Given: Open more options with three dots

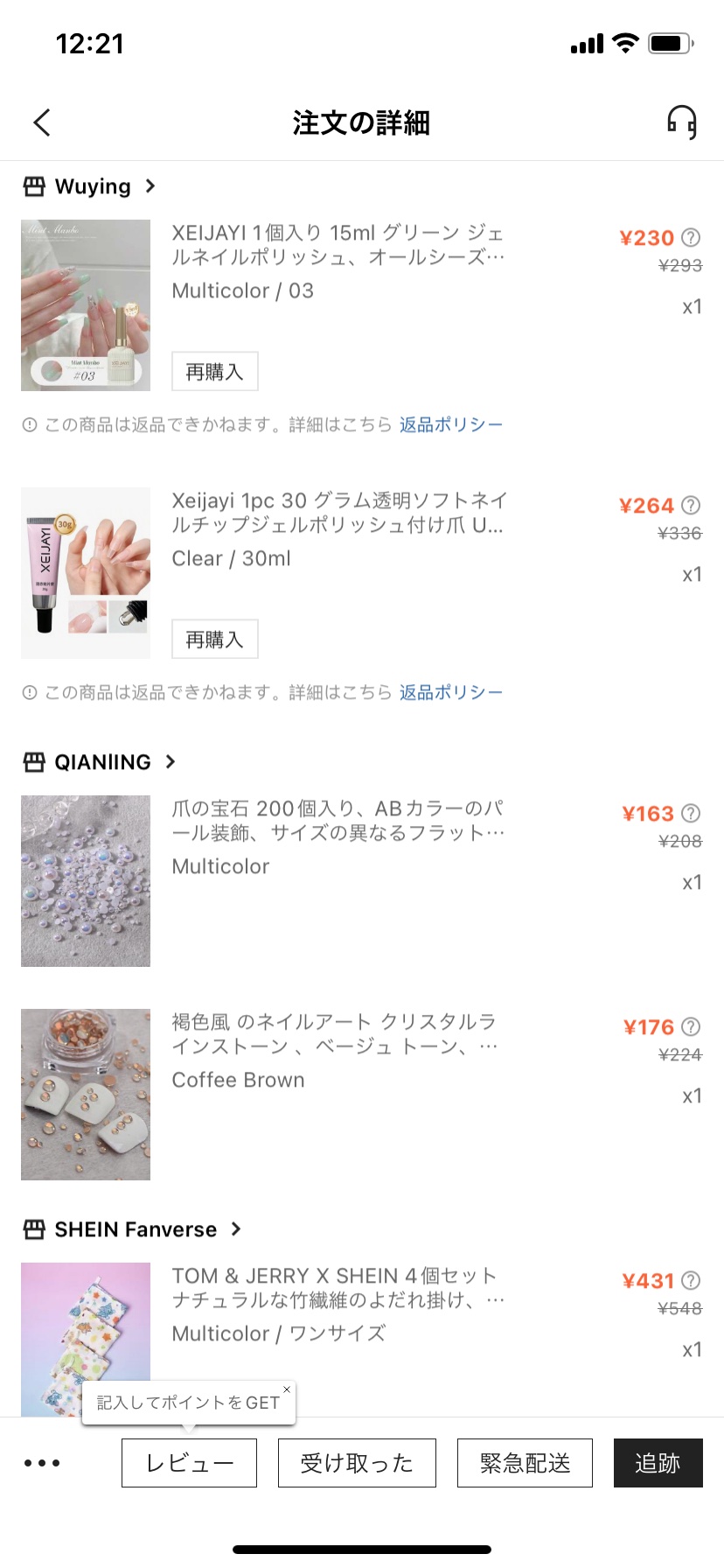Looking at the screenshot, I should (x=42, y=1463).
